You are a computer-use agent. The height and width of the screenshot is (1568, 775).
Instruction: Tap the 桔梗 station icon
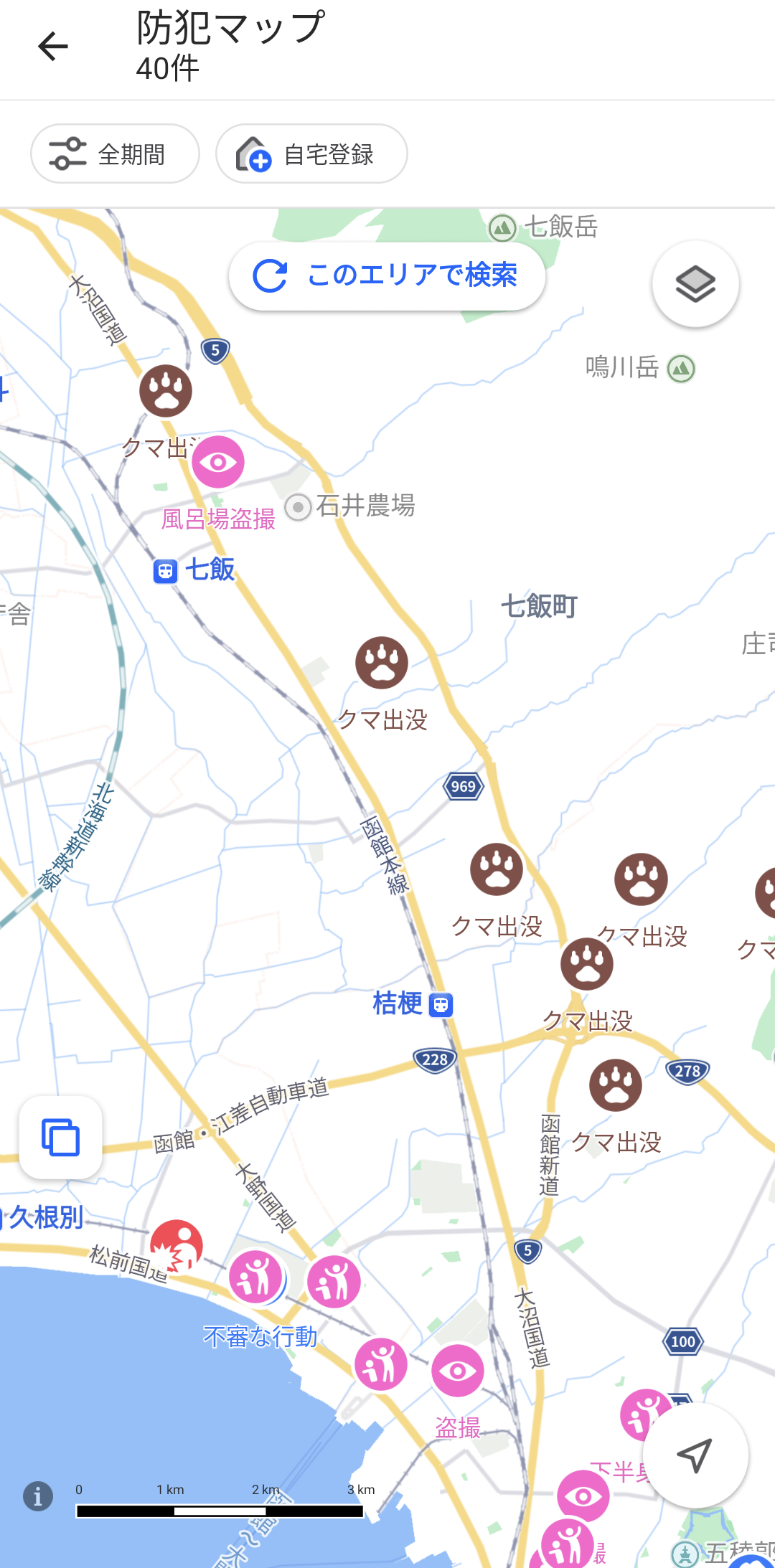click(441, 1005)
